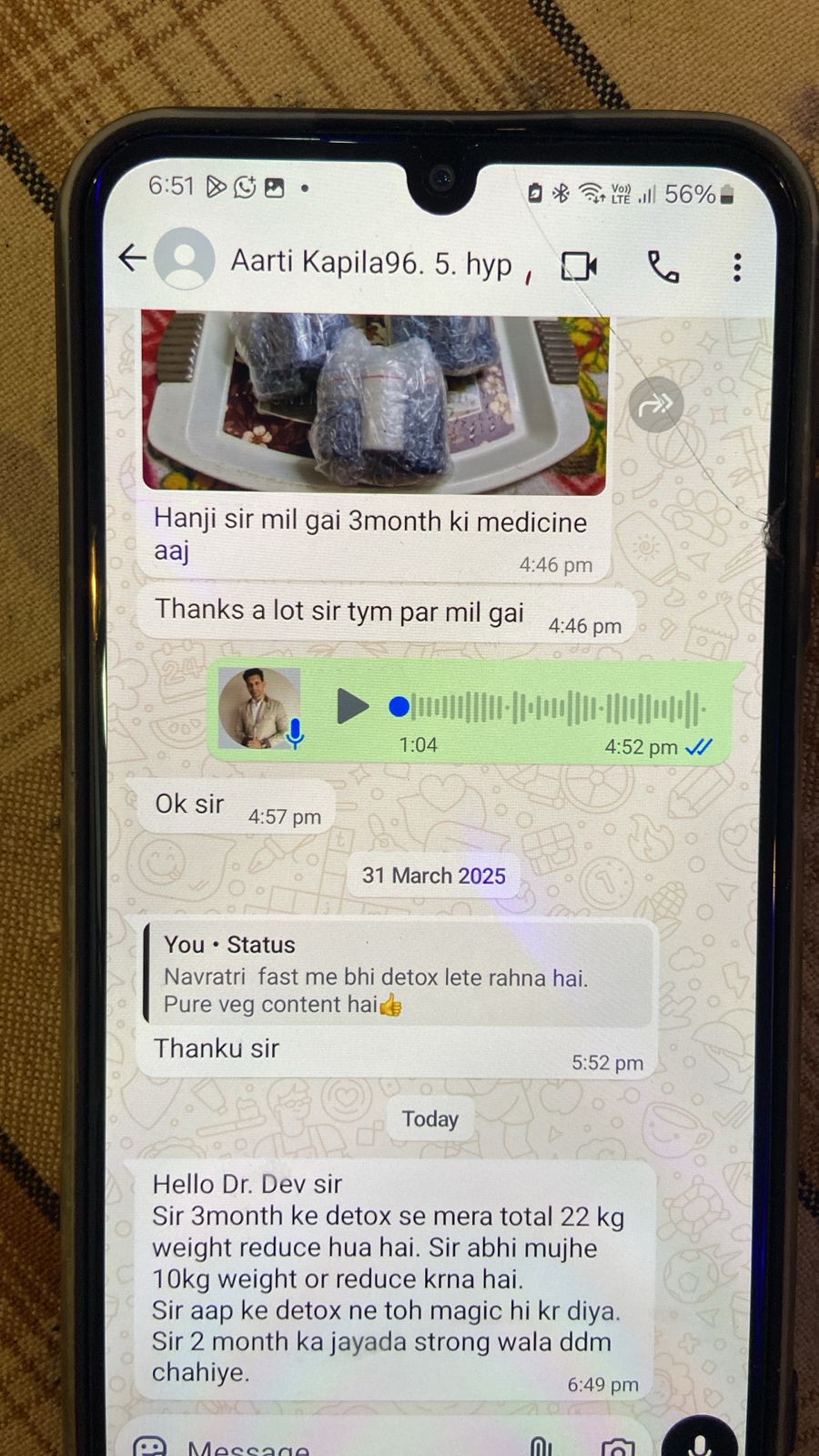Play the 1:04 voice message
Image resolution: width=819 pixels, height=1456 pixels.
(x=352, y=706)
